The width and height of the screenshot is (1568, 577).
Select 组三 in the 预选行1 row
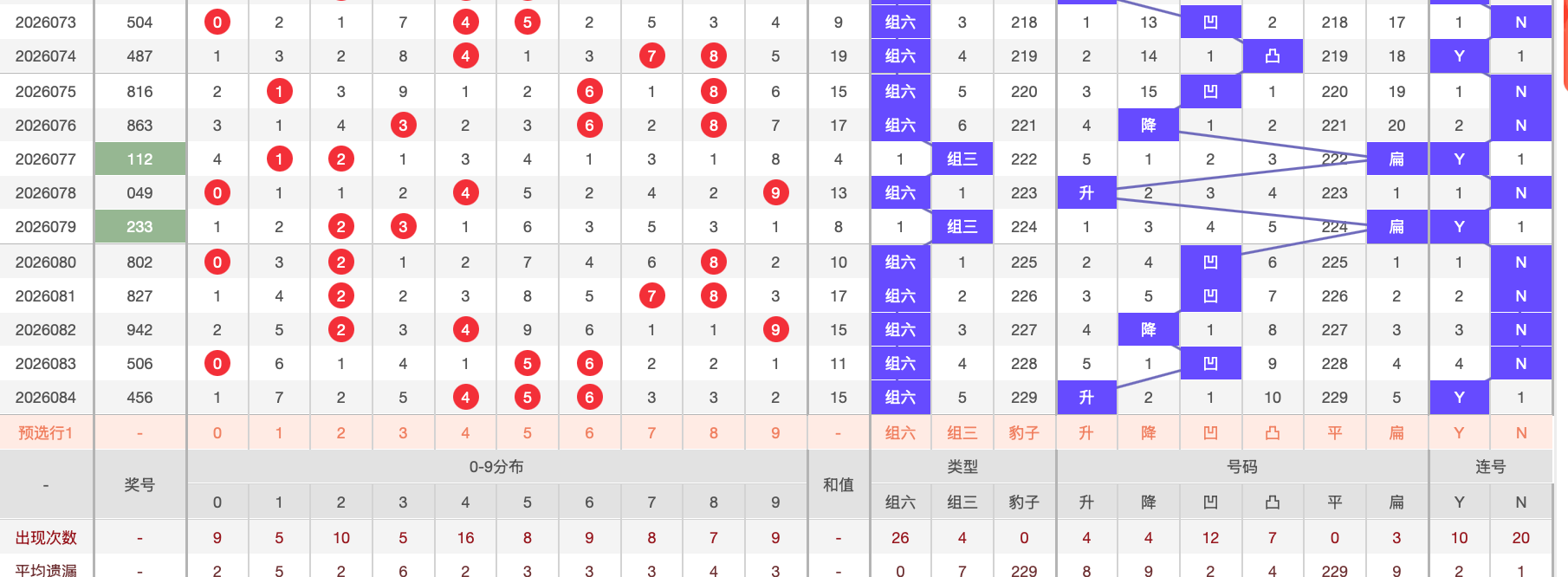pos(962,432)
